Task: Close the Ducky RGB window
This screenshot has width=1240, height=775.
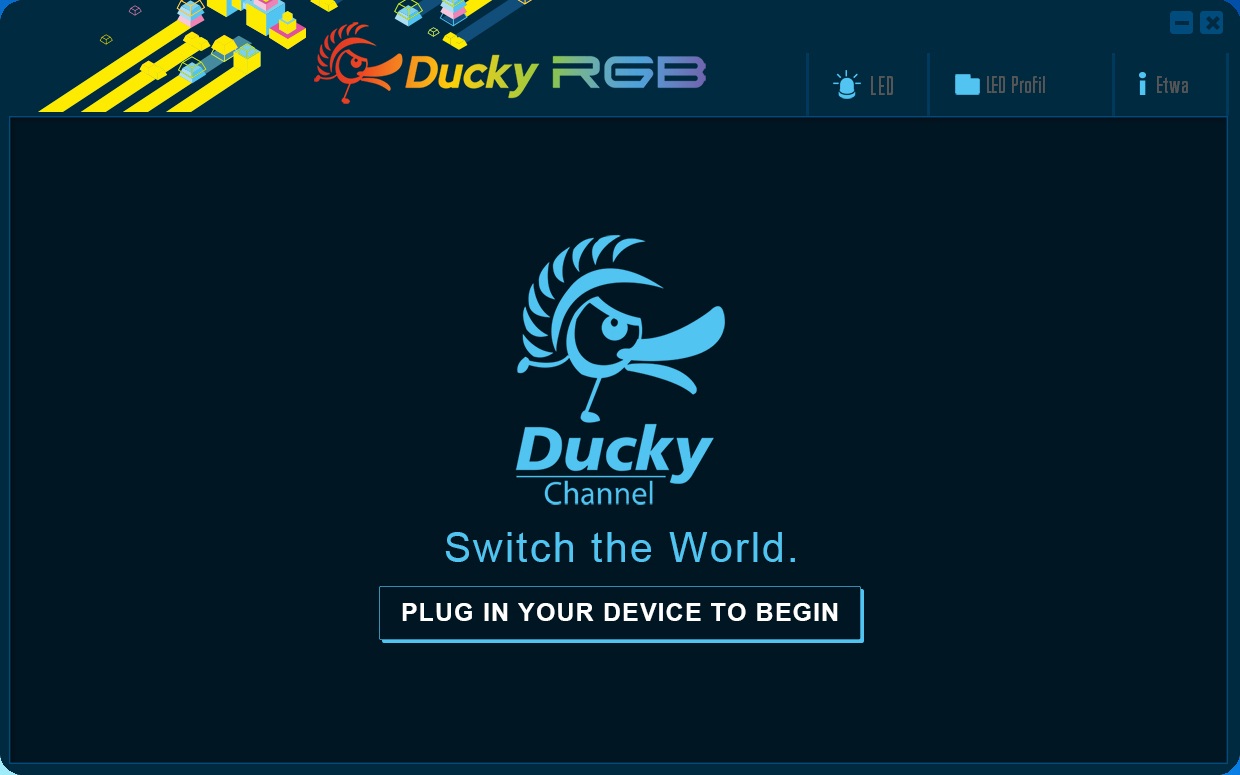Action: pyautogui.click(x=1211, y=23)
